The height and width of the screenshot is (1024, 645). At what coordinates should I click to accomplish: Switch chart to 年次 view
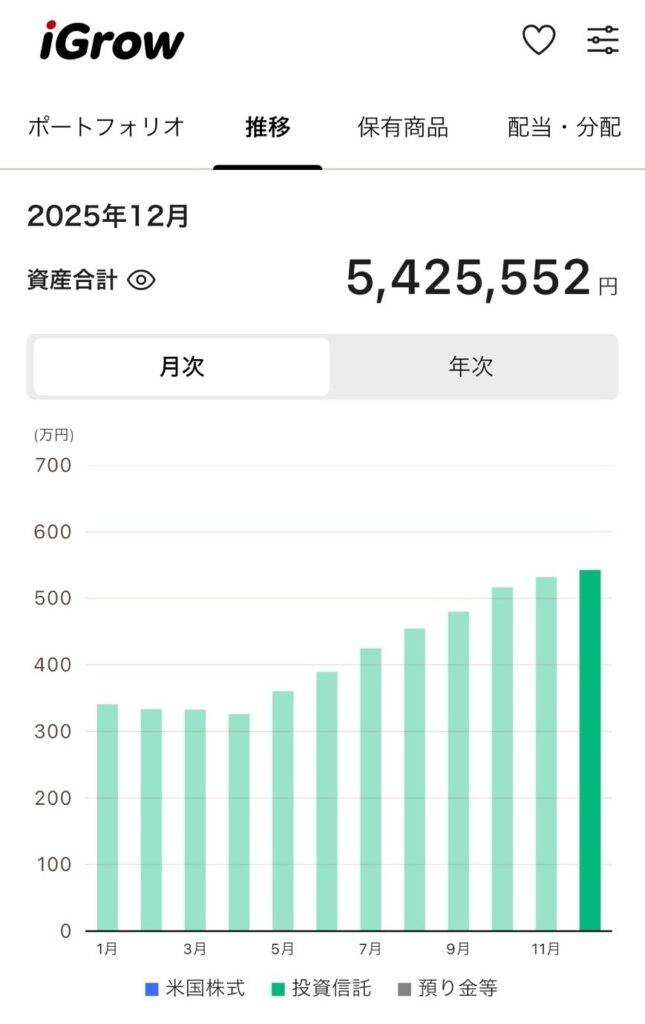click(x=471, y=367)
